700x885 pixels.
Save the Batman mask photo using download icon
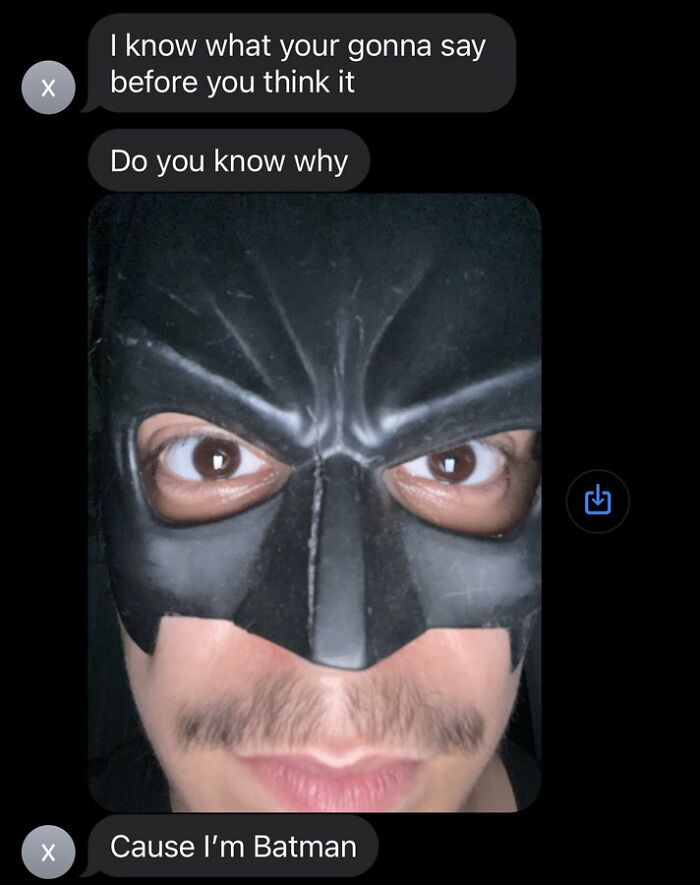[597, 500]
